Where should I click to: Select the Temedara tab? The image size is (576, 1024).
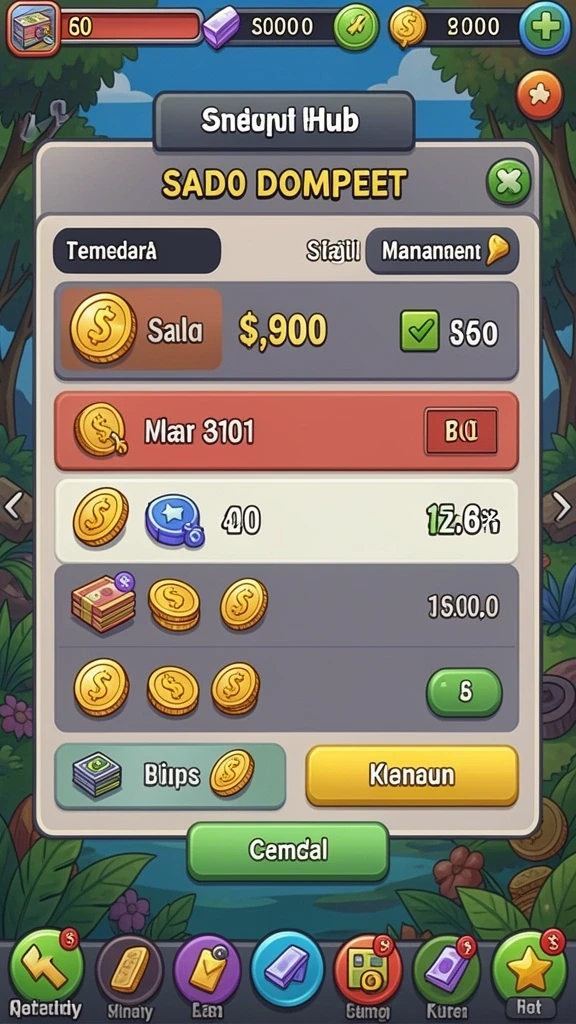pyautogui.click(x=136, y=251)
